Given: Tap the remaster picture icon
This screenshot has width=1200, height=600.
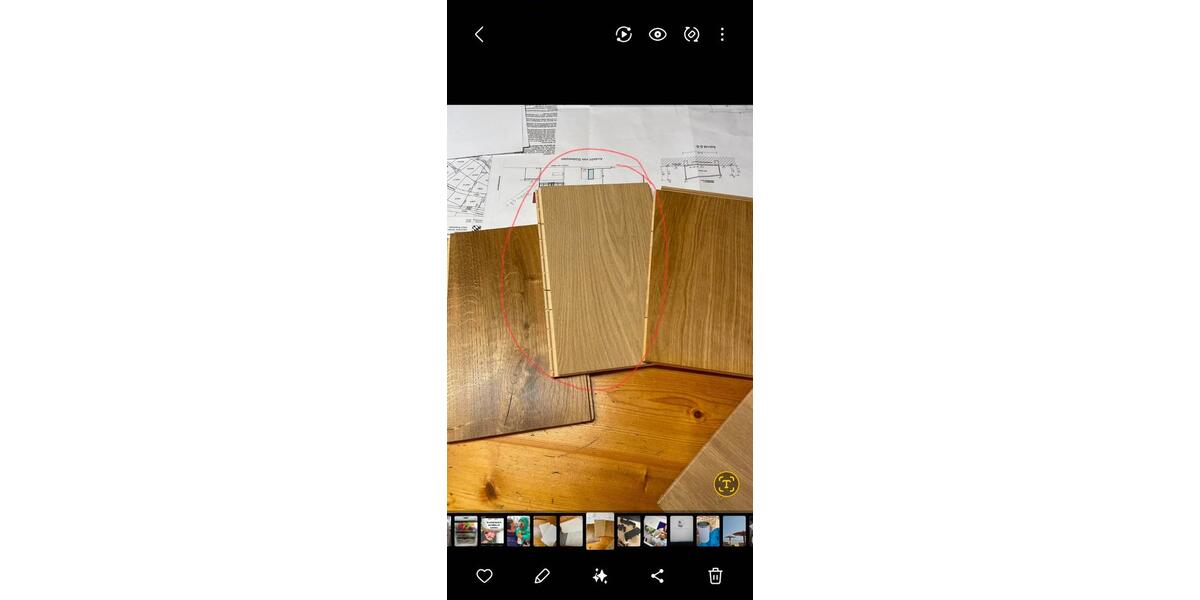Looking at the screenshot, I should (691, 34).
